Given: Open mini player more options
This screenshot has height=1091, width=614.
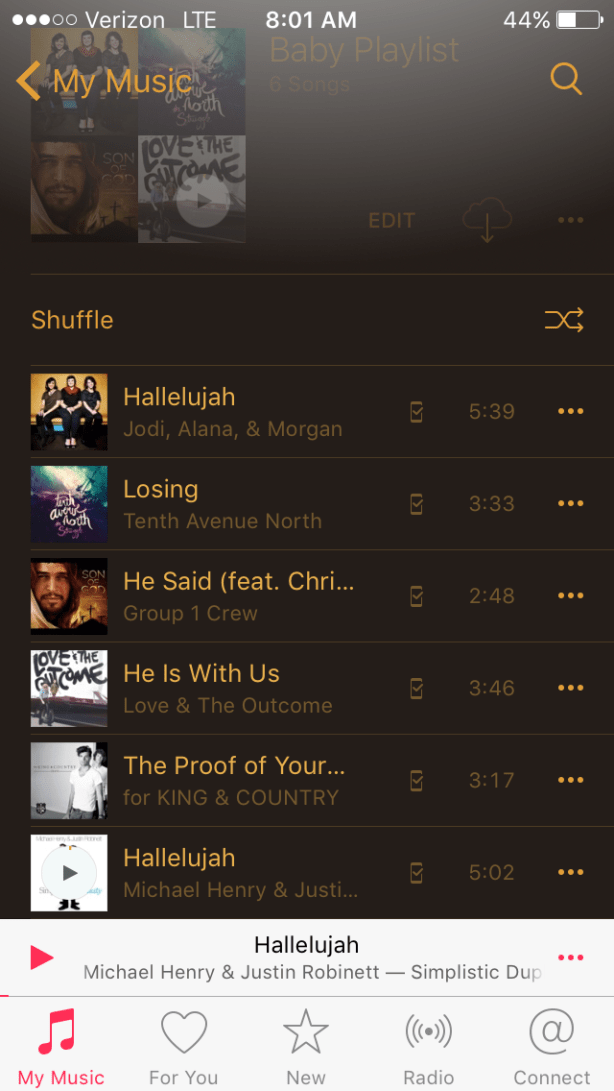Looking at the screenshot, I should click(570, 958).
